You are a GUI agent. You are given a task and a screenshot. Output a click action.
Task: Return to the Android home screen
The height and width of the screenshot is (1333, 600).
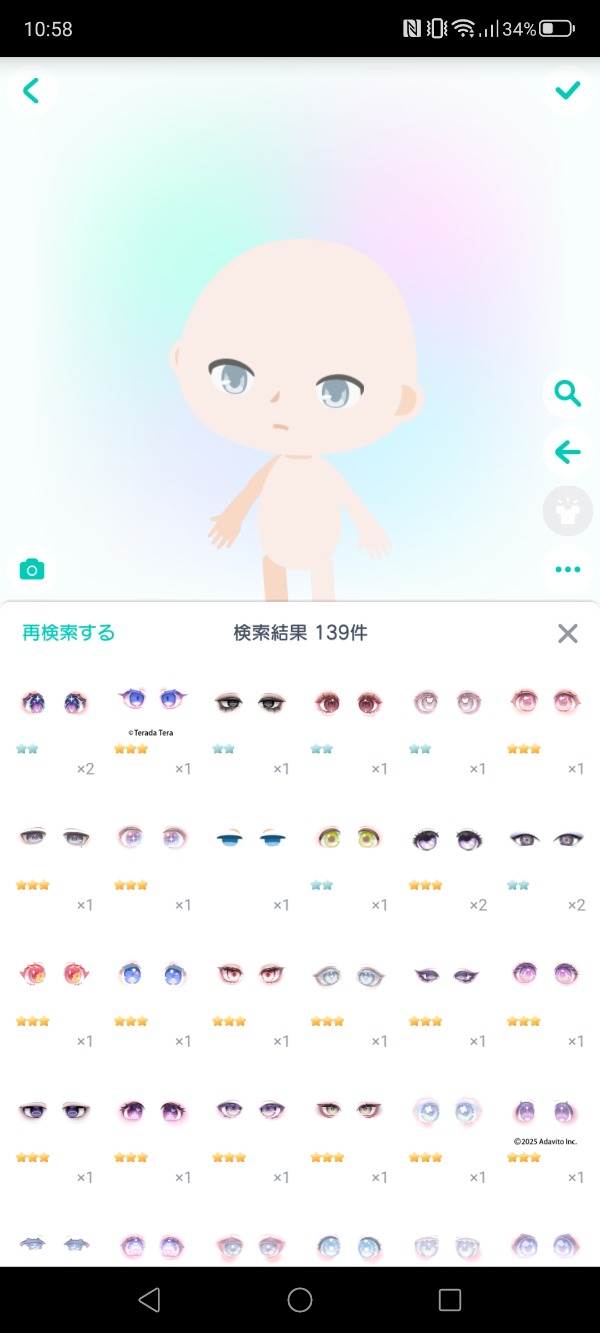300,1299
